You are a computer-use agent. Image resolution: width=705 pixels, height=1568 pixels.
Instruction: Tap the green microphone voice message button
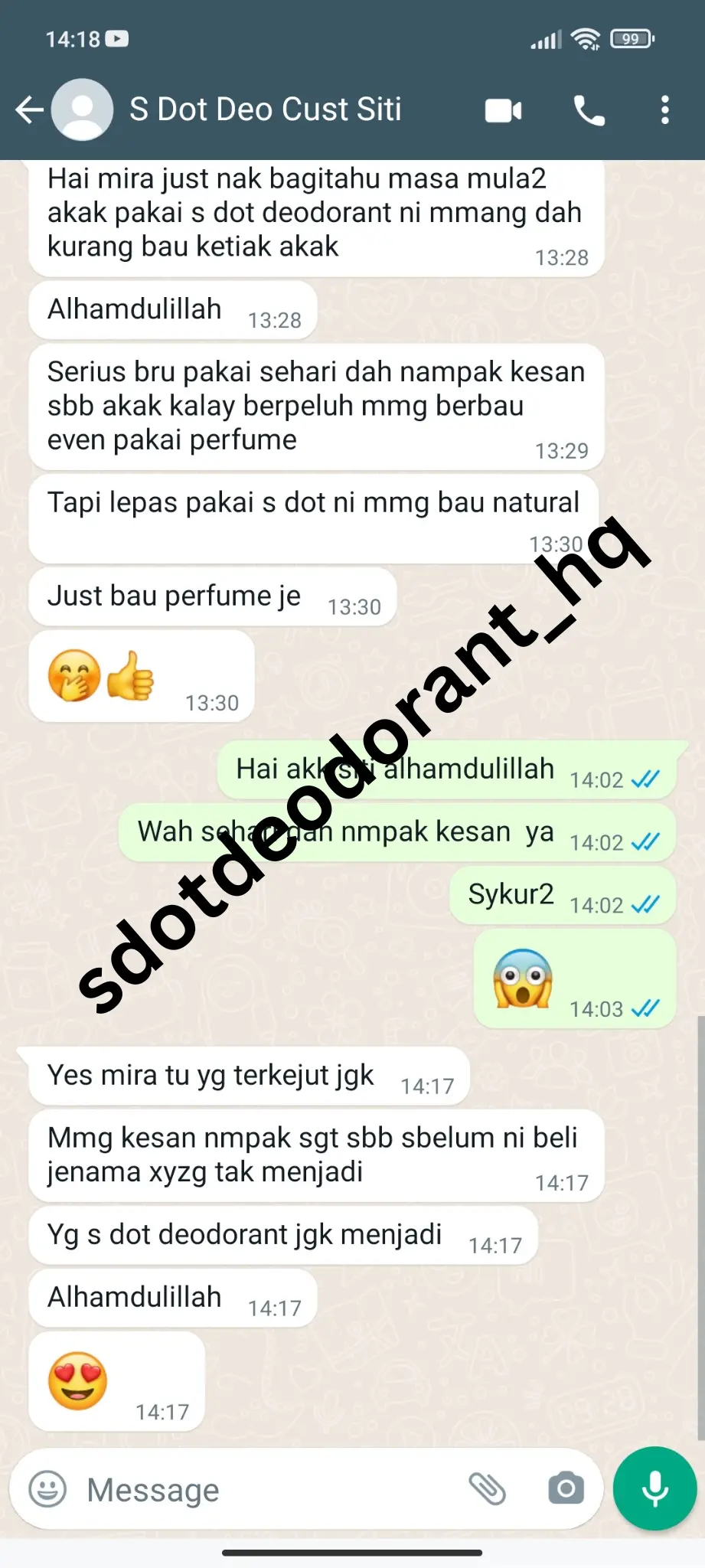click(x=654, y=1489)
